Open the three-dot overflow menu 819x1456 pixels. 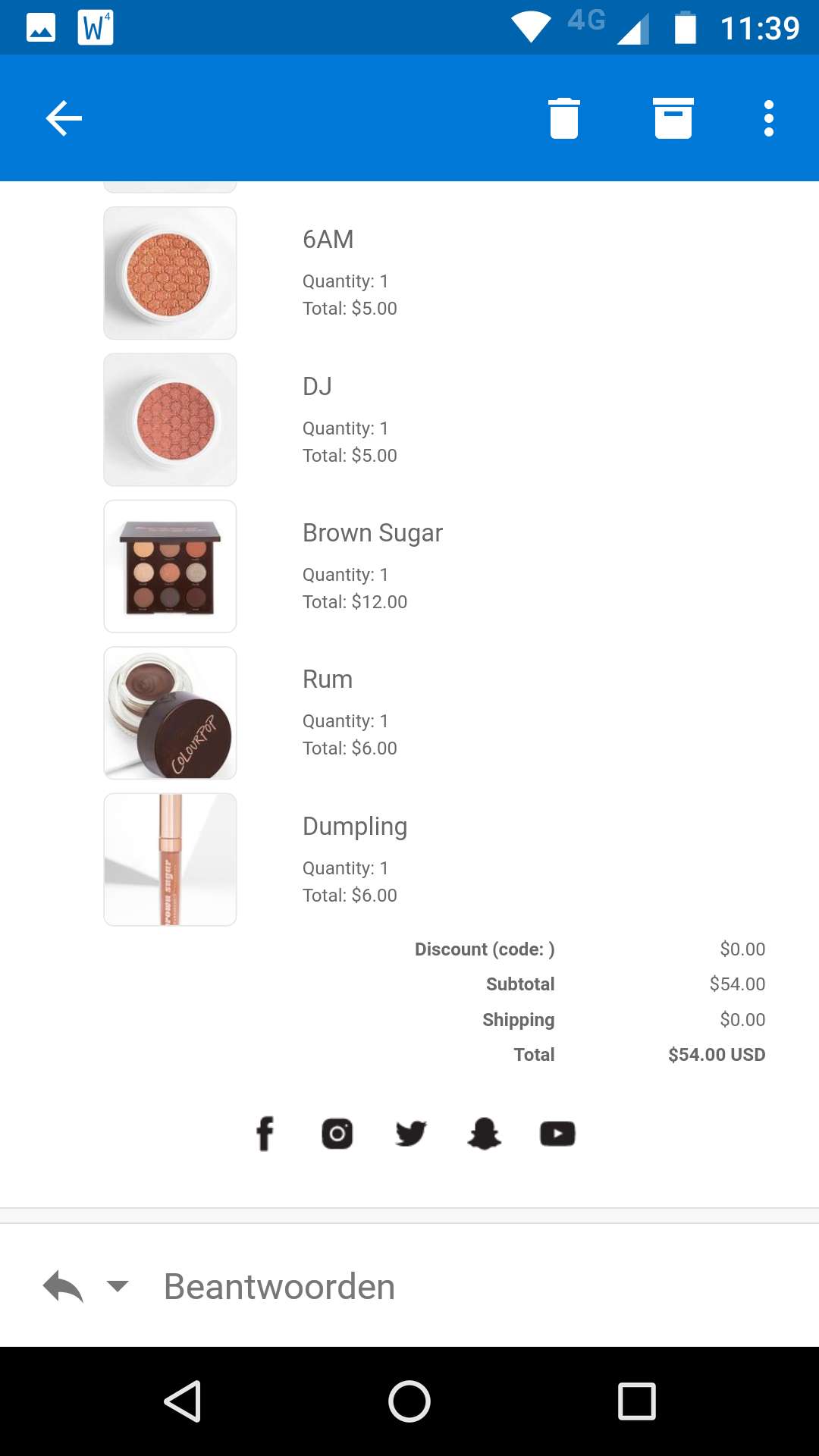tap(769, 118)
